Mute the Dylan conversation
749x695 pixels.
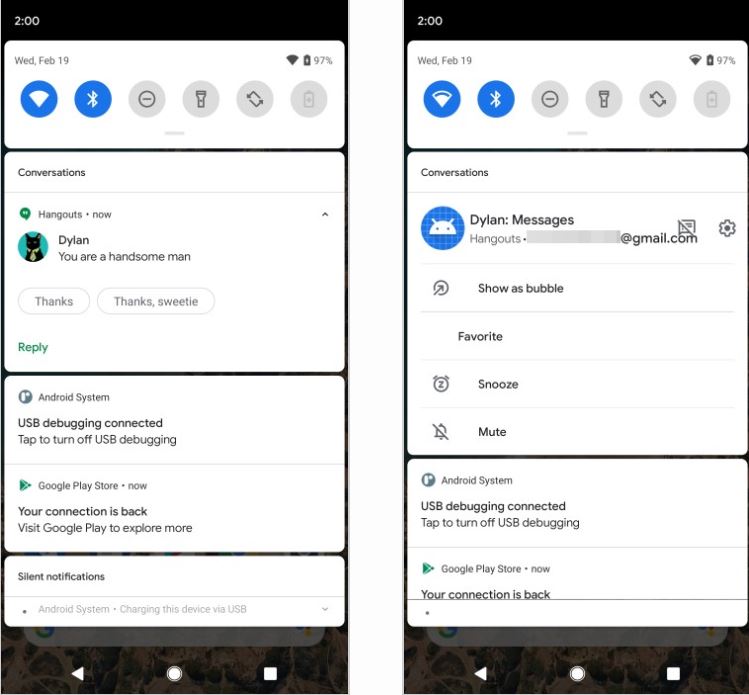tap(492, 432)
